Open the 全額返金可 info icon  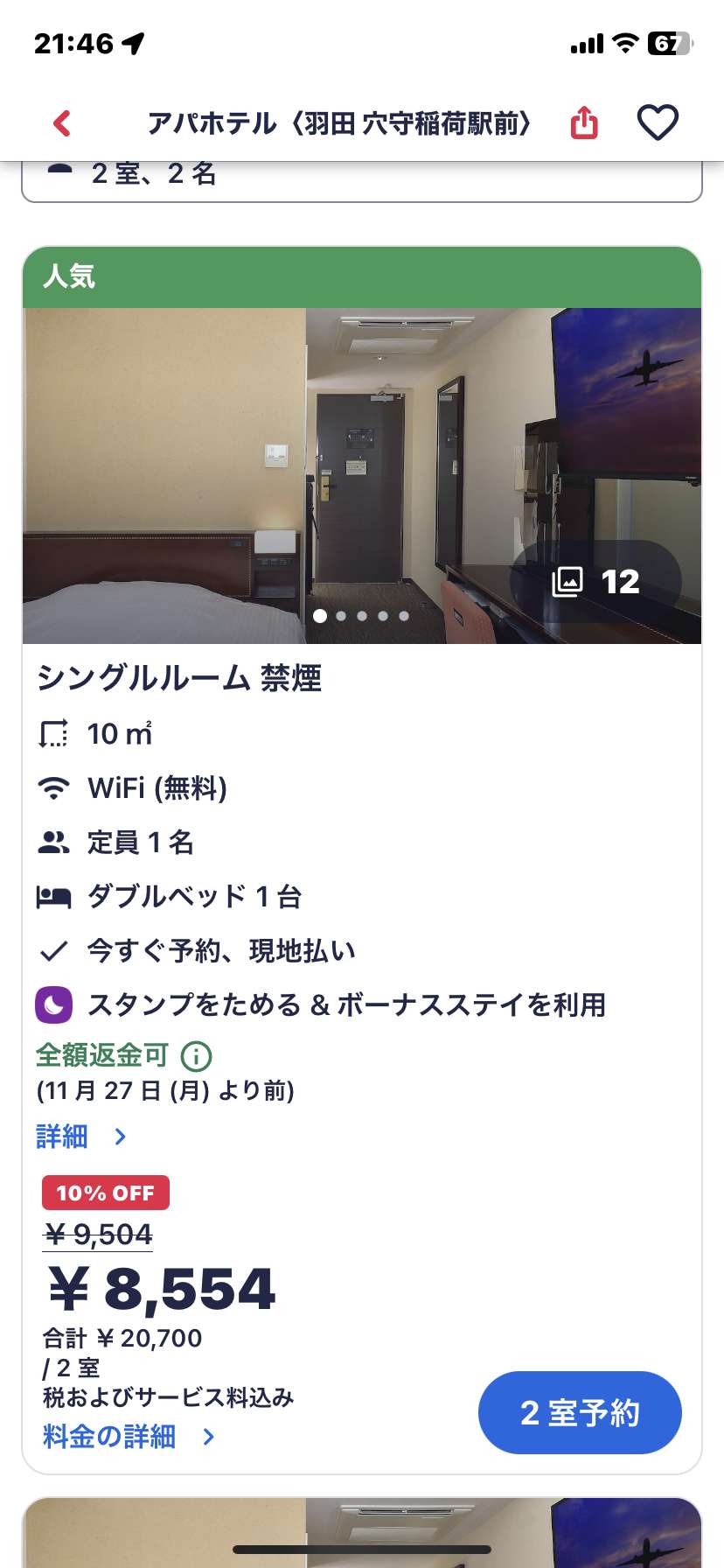(196, 1056)
